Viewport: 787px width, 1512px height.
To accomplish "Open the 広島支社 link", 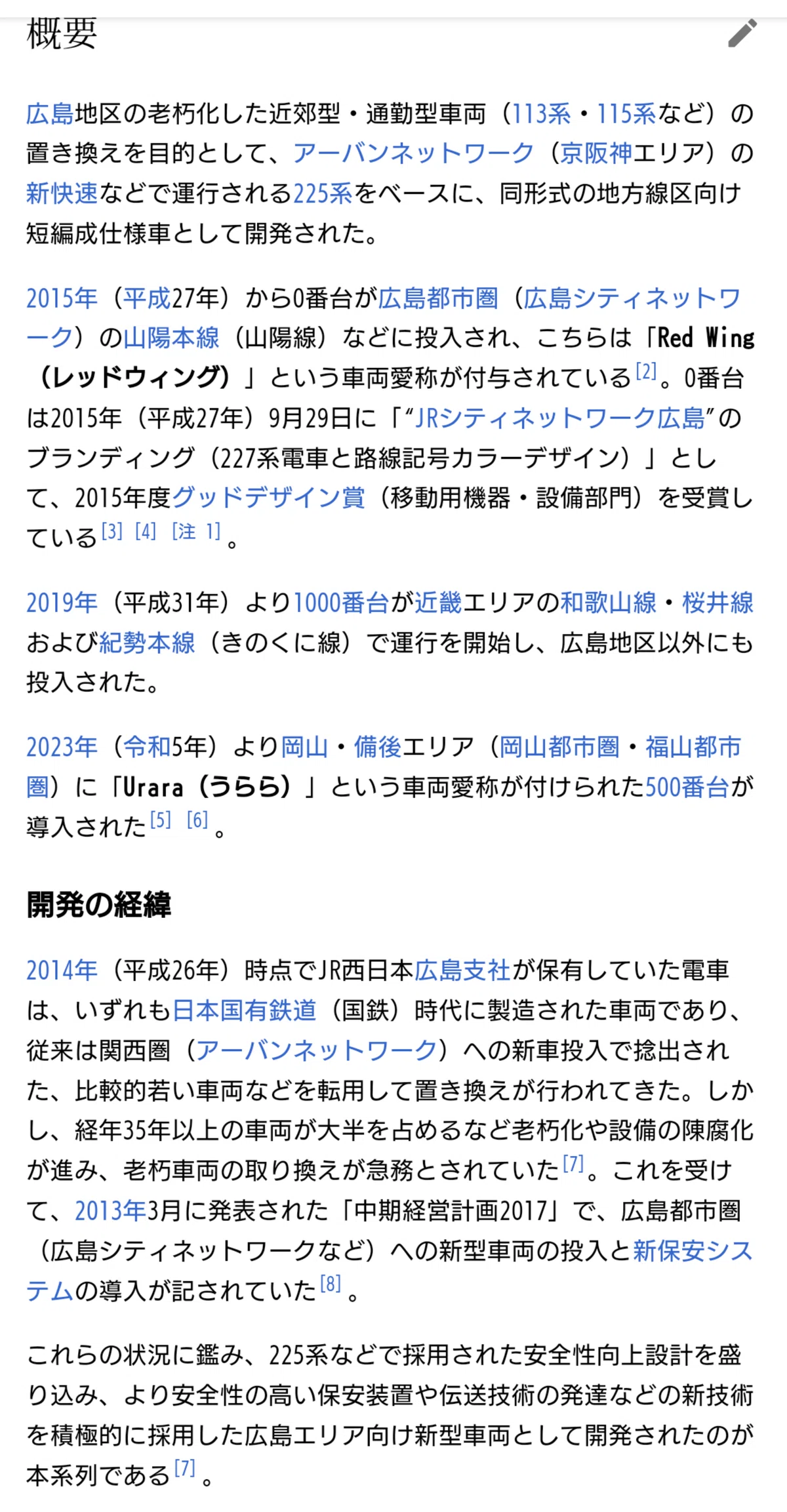I will [462, 970].
